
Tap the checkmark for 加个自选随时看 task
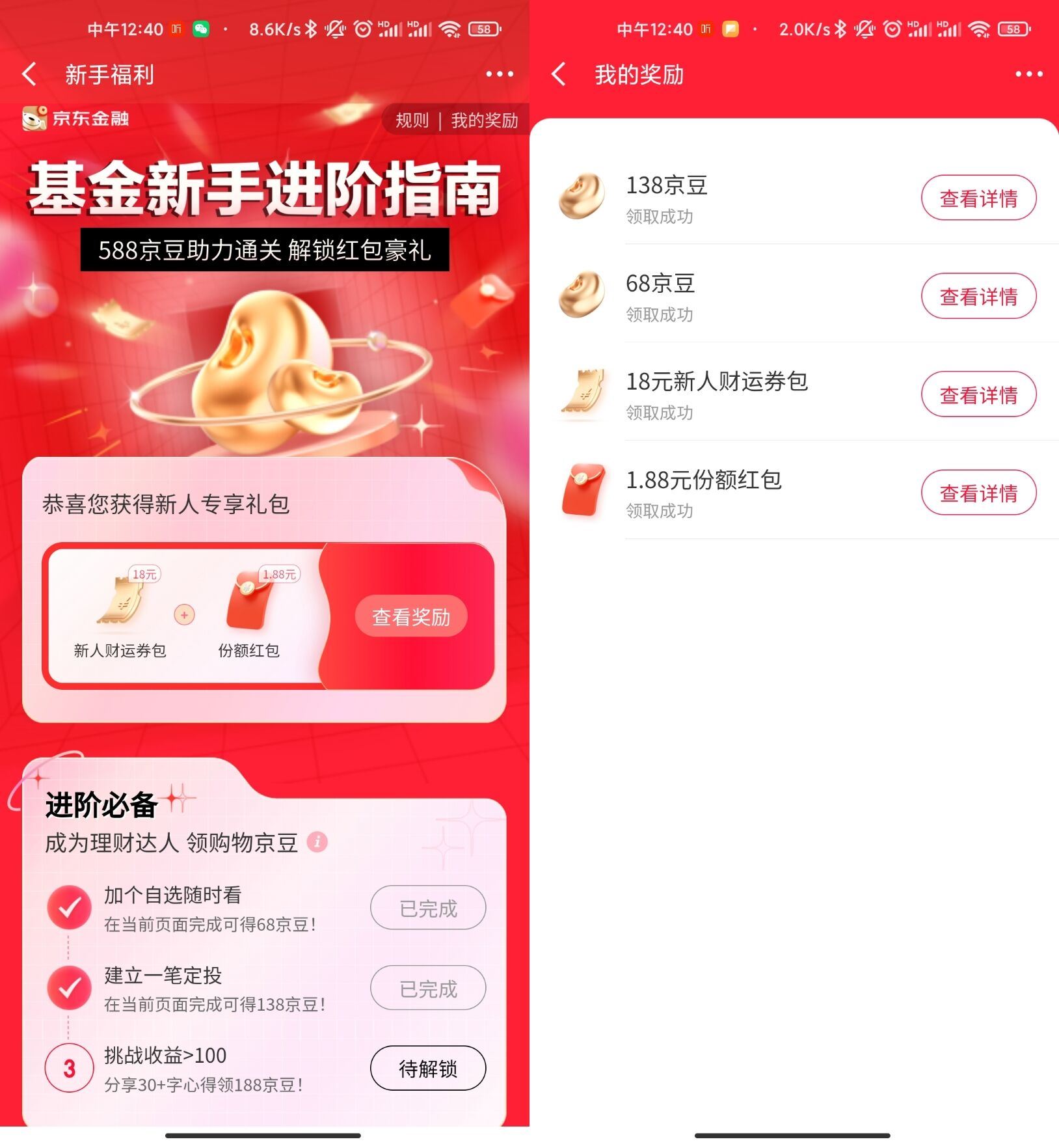pyautogui.click(x=70, y=907)
